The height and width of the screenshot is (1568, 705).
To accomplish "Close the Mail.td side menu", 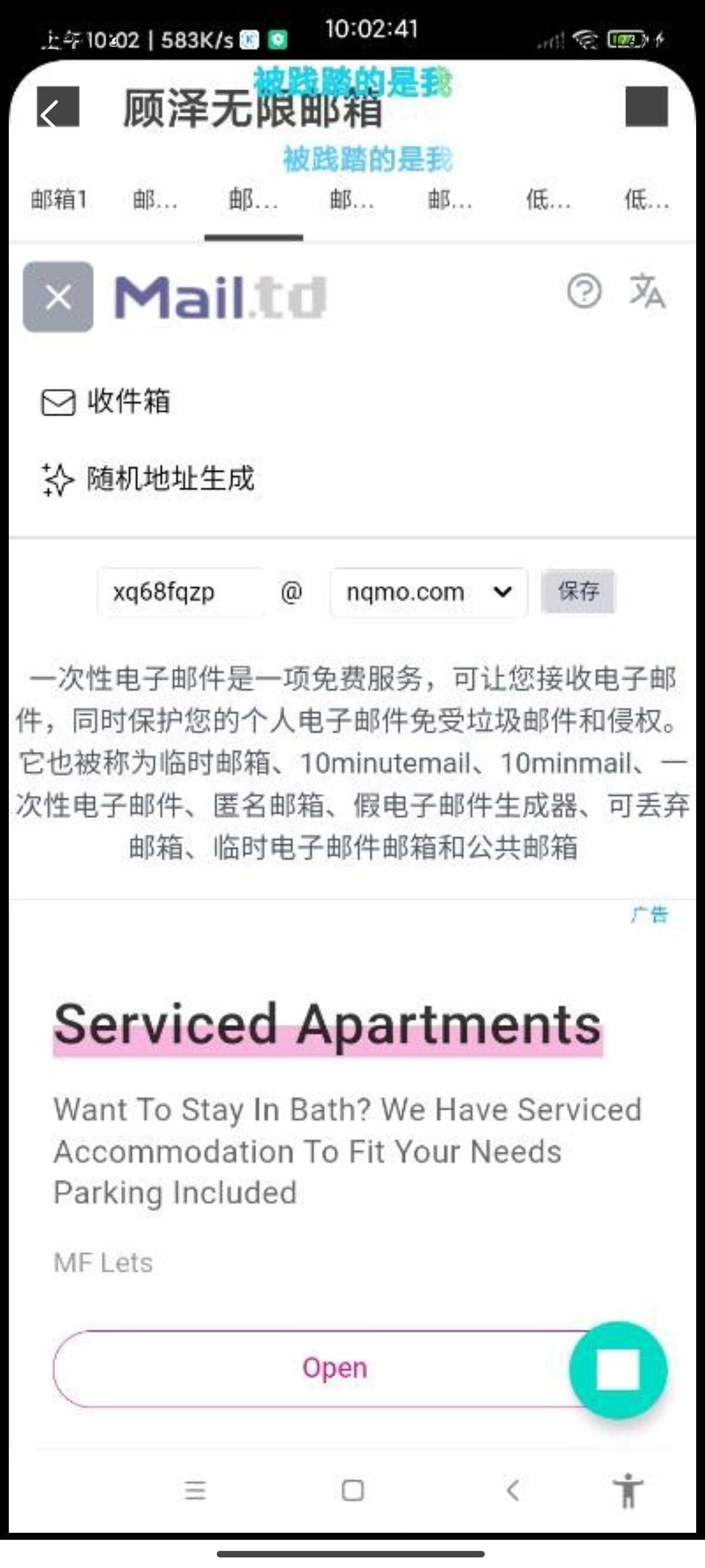I will click(58, 297).
